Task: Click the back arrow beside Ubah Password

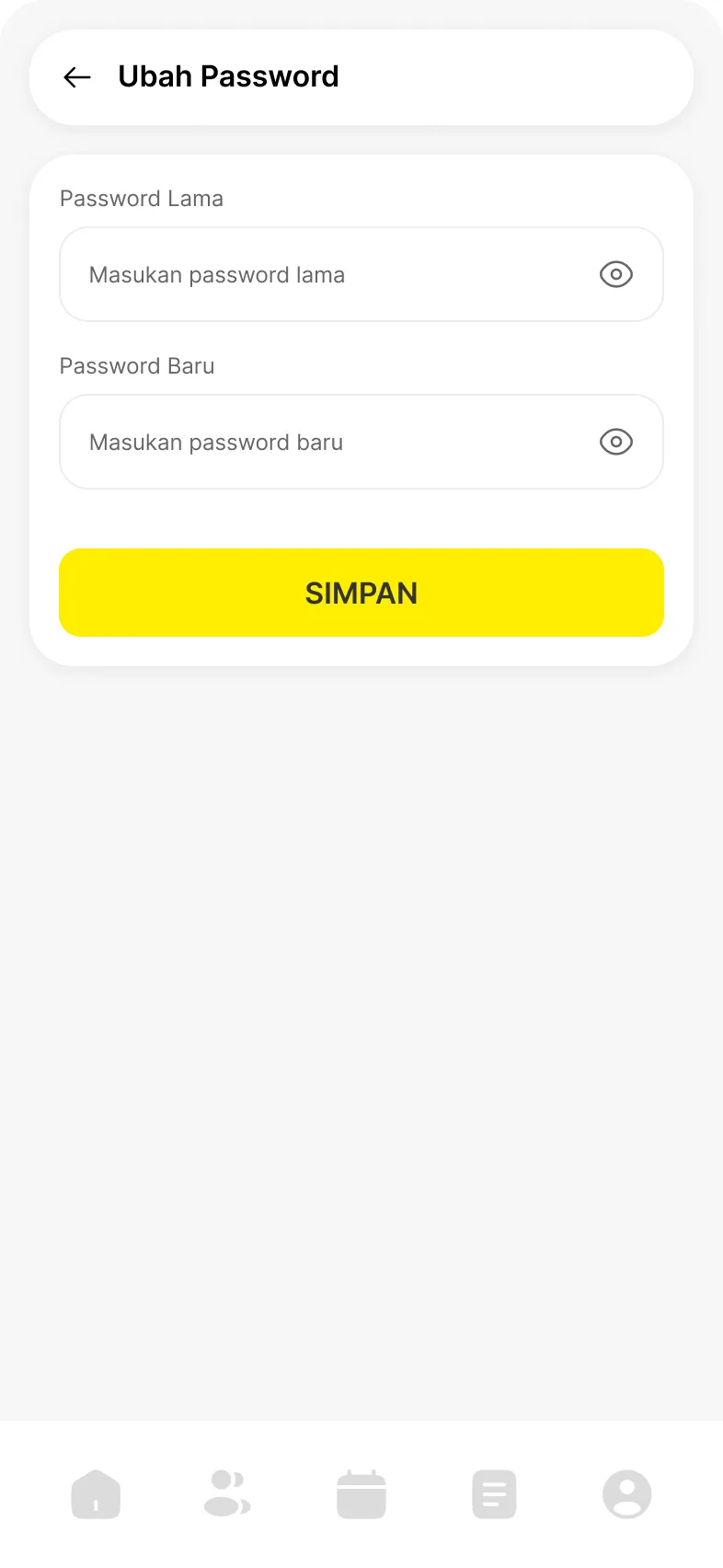Action: [76, 77]
